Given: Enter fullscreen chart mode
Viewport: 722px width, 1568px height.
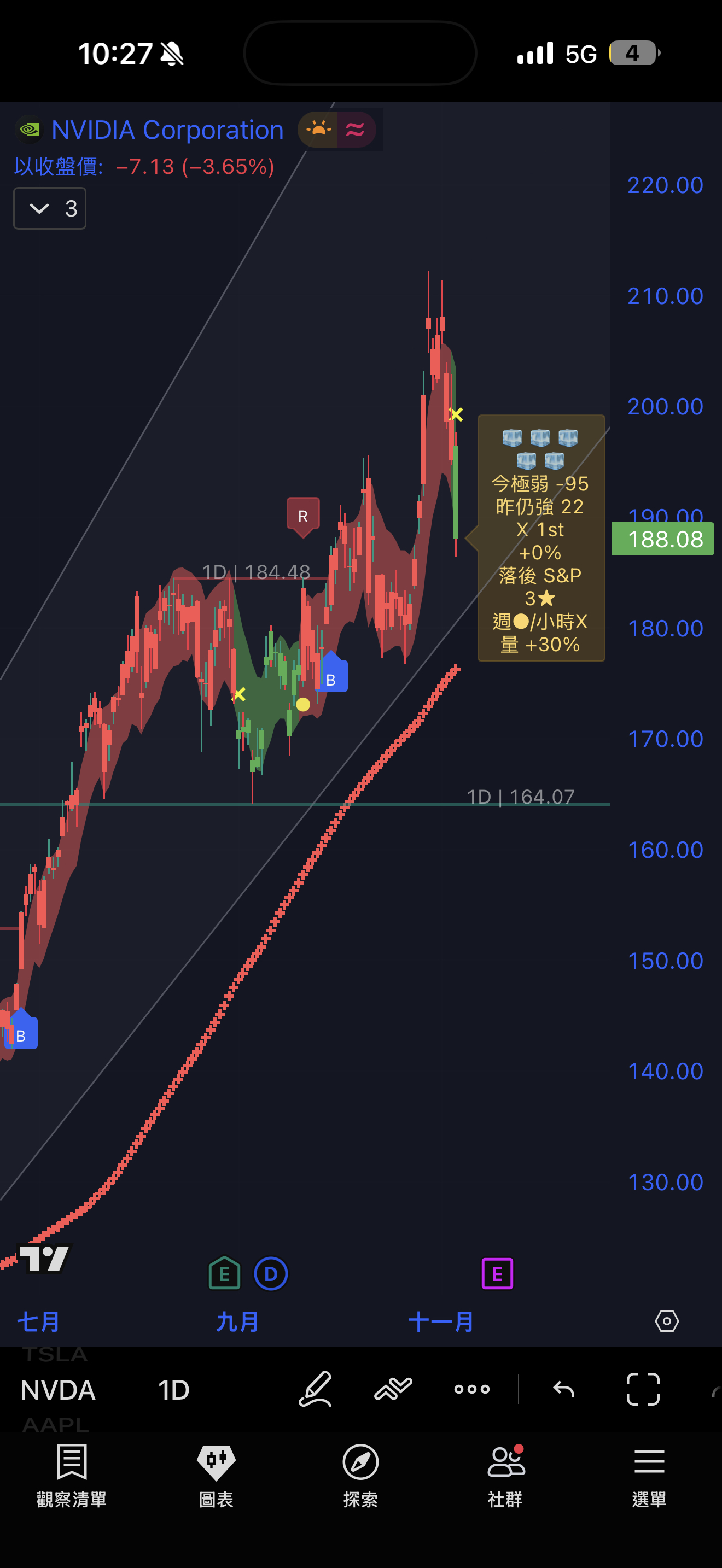Looking at the screenshot, I should point(643,1389).
